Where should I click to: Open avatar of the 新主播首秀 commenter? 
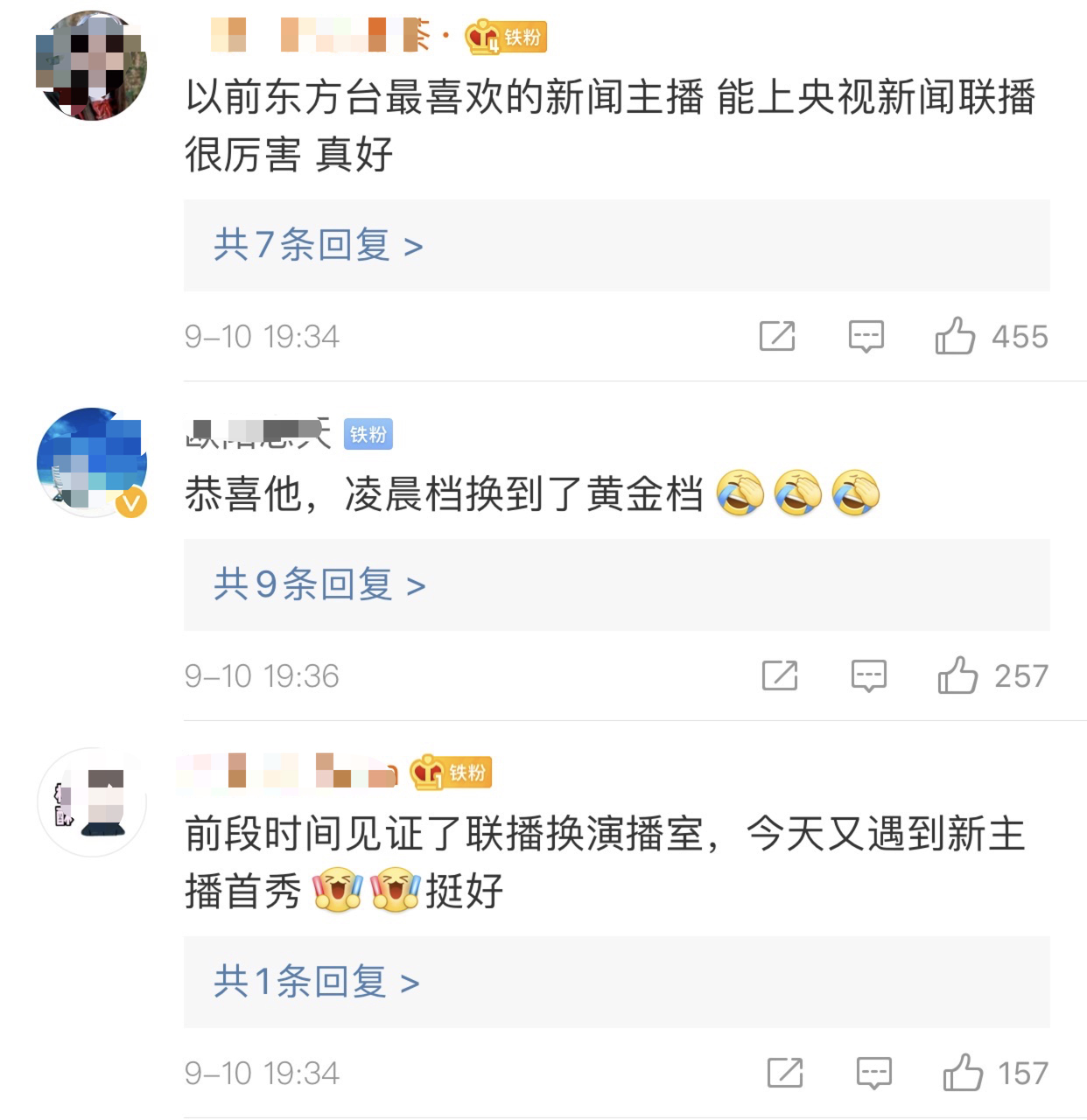(91, 801)
